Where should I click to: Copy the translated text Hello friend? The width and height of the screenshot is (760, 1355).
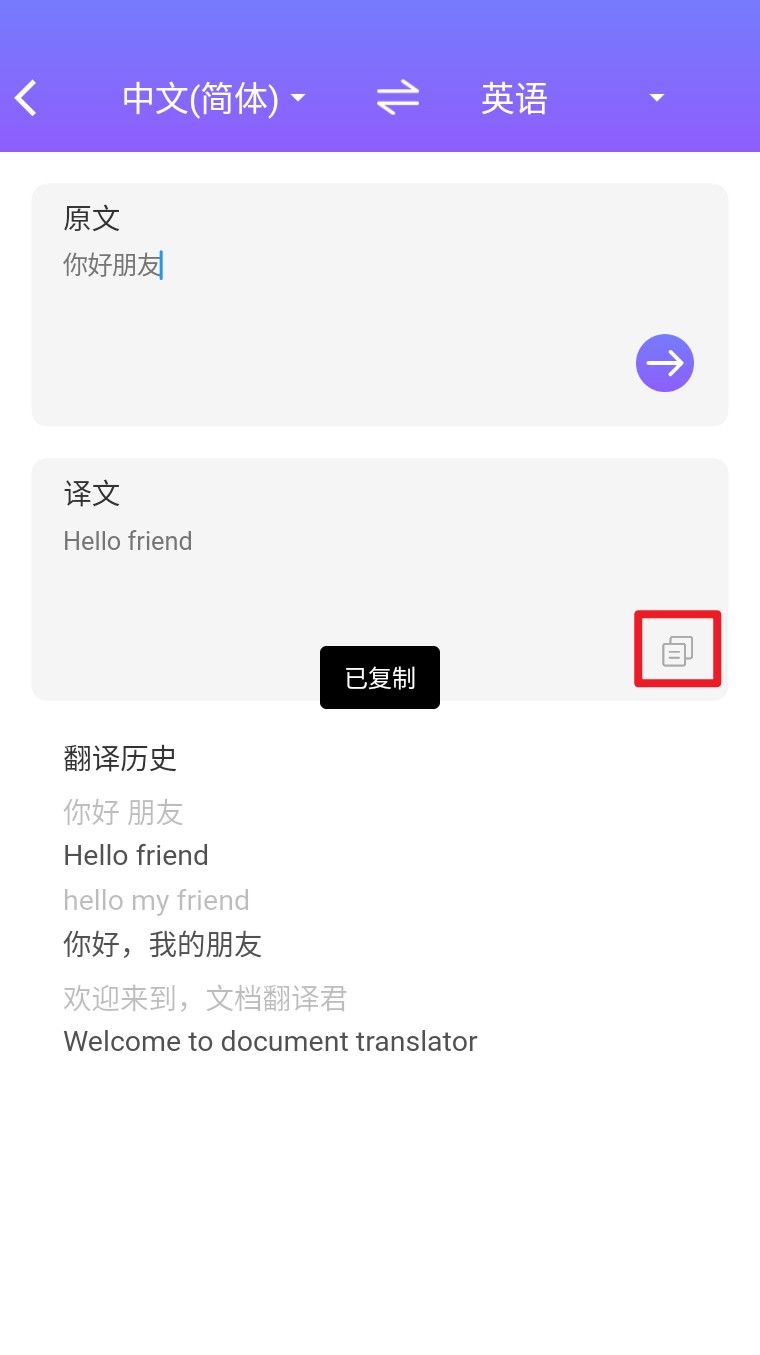(677, 651)
